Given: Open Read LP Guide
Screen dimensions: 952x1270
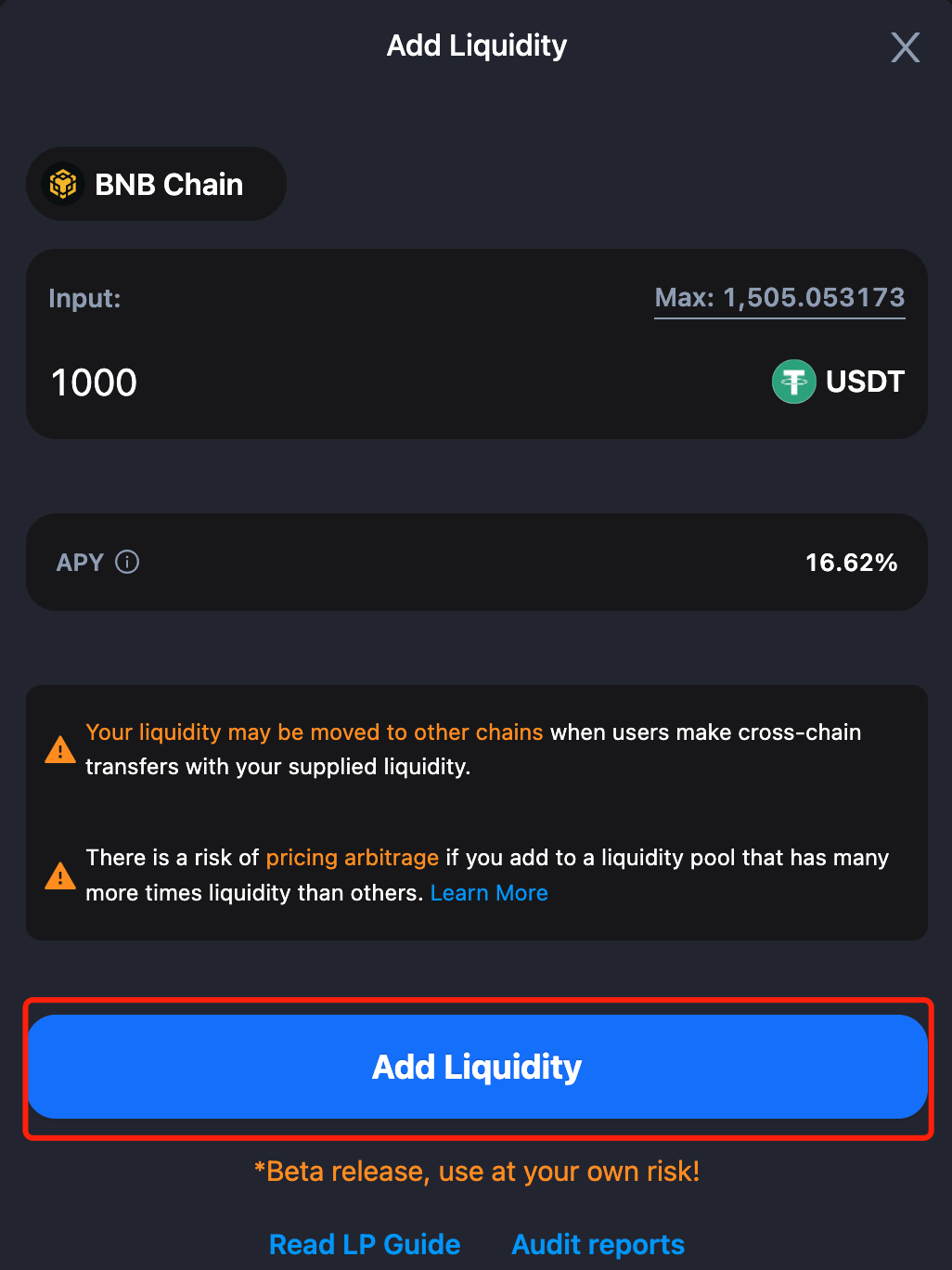Looking at the screenshot, I should pos(365,1244).
